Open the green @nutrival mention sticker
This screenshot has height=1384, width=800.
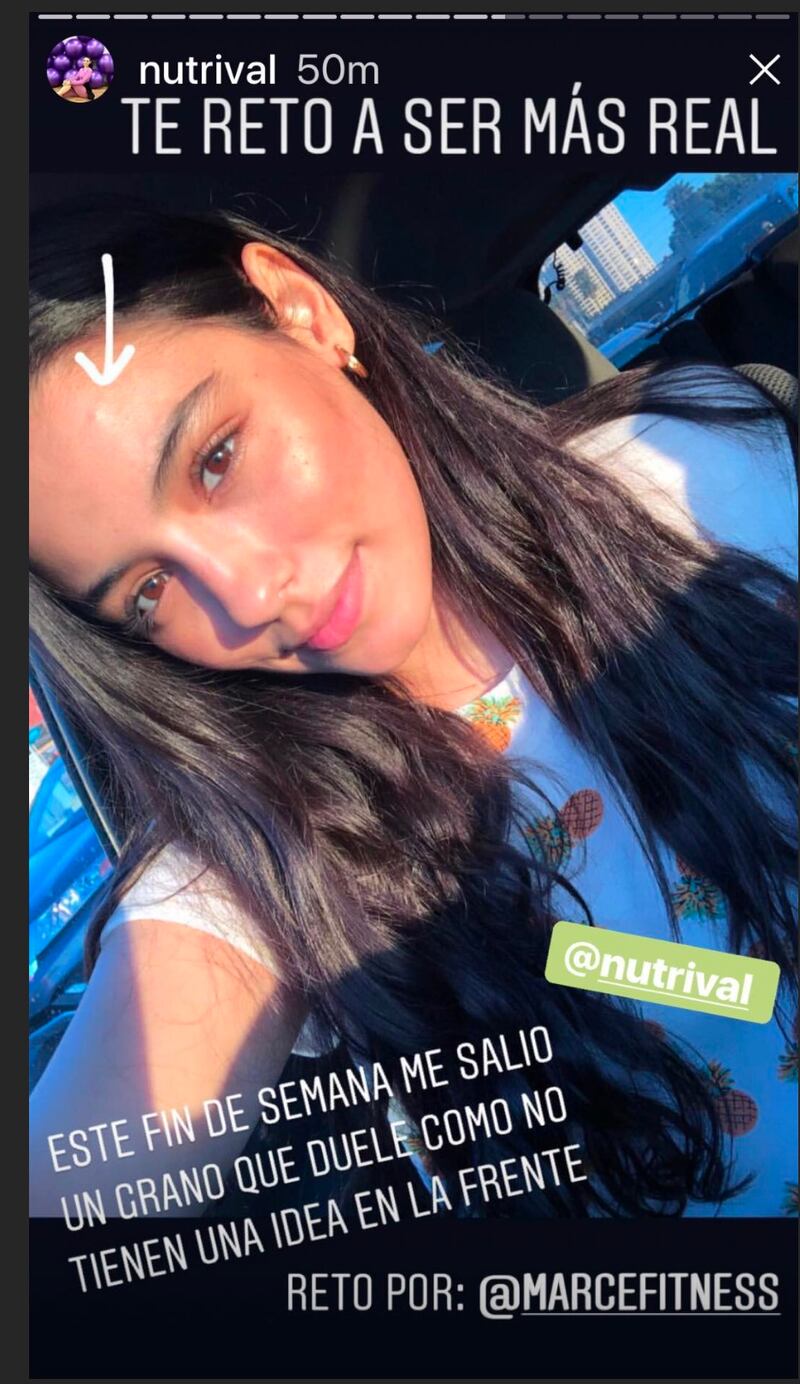coord(663,971)
